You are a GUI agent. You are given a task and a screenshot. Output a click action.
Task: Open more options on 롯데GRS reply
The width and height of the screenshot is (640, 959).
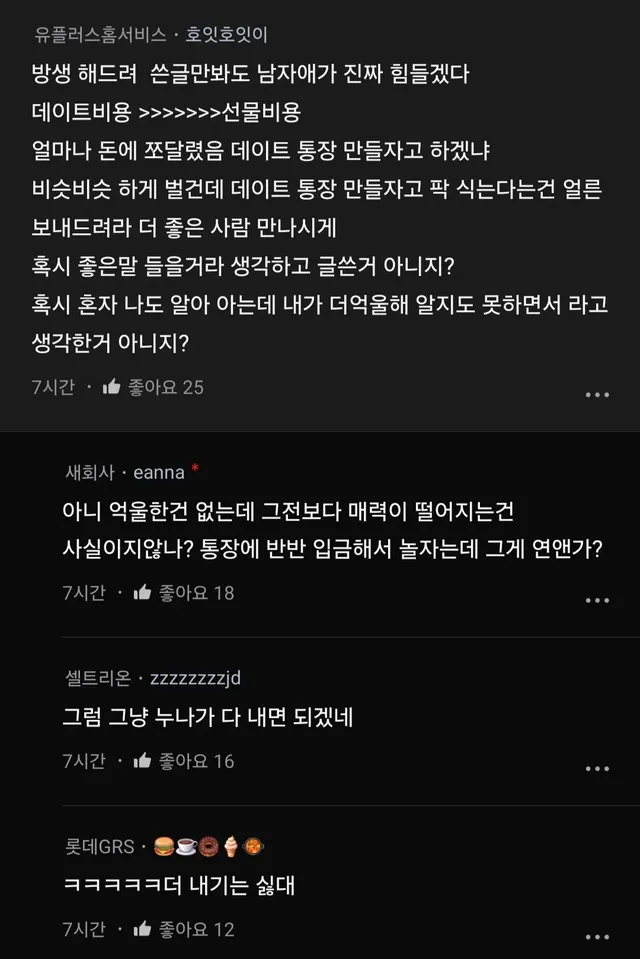[597, 936]
